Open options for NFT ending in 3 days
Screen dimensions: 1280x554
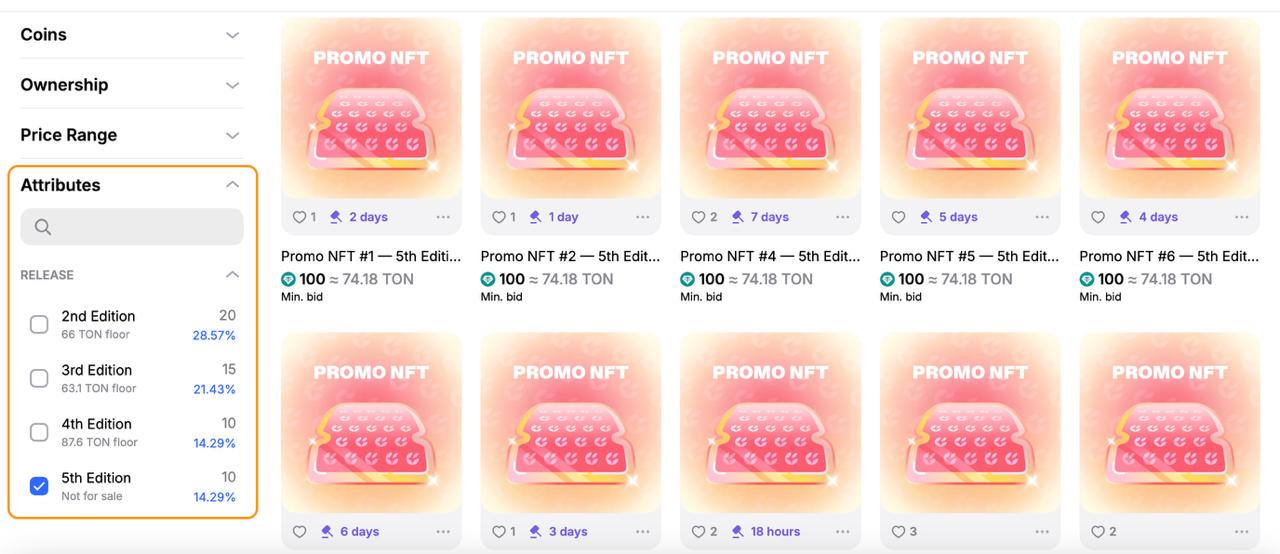coord(643,532)
